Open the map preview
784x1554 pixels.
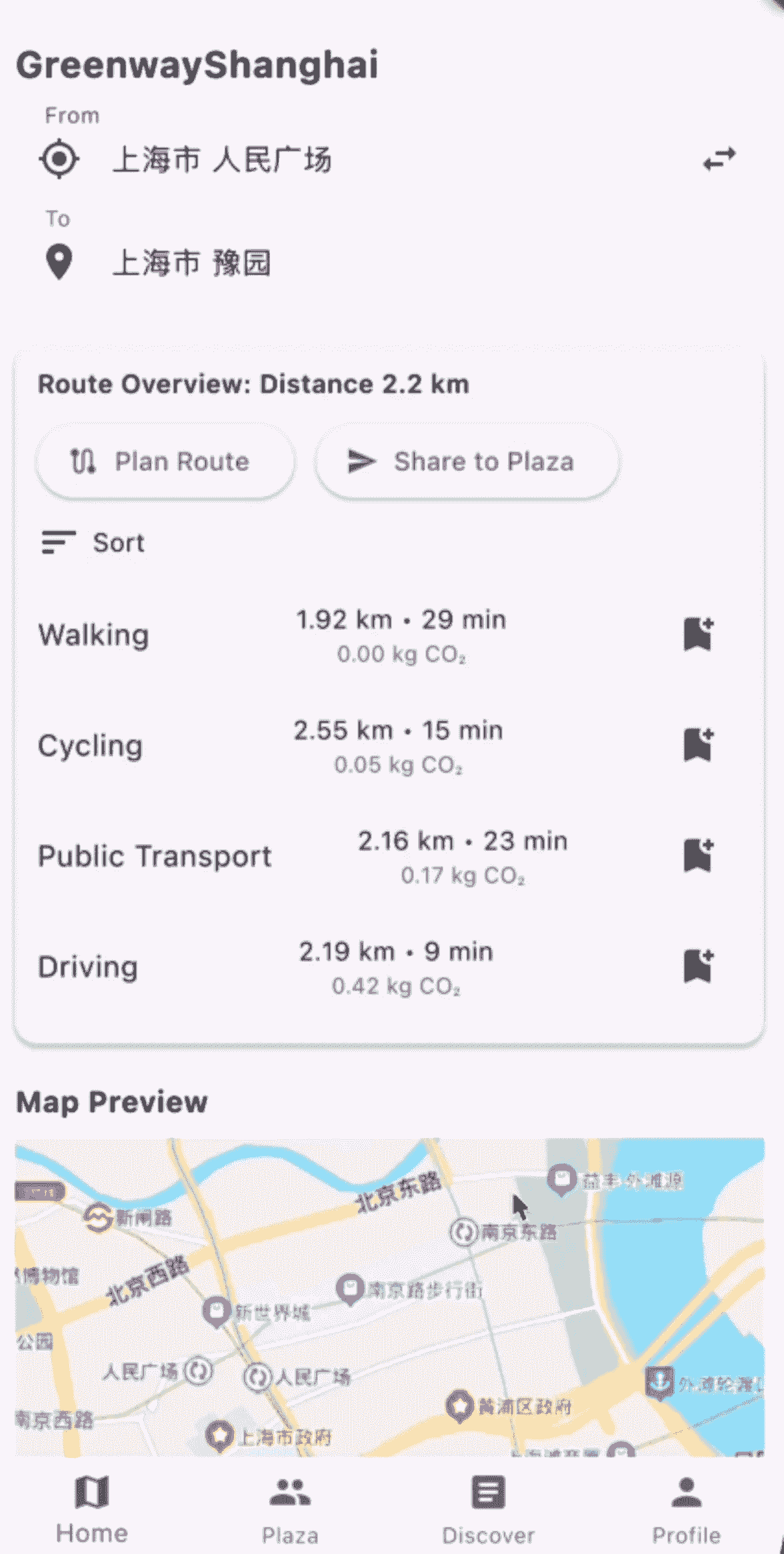click(389, 1296)
